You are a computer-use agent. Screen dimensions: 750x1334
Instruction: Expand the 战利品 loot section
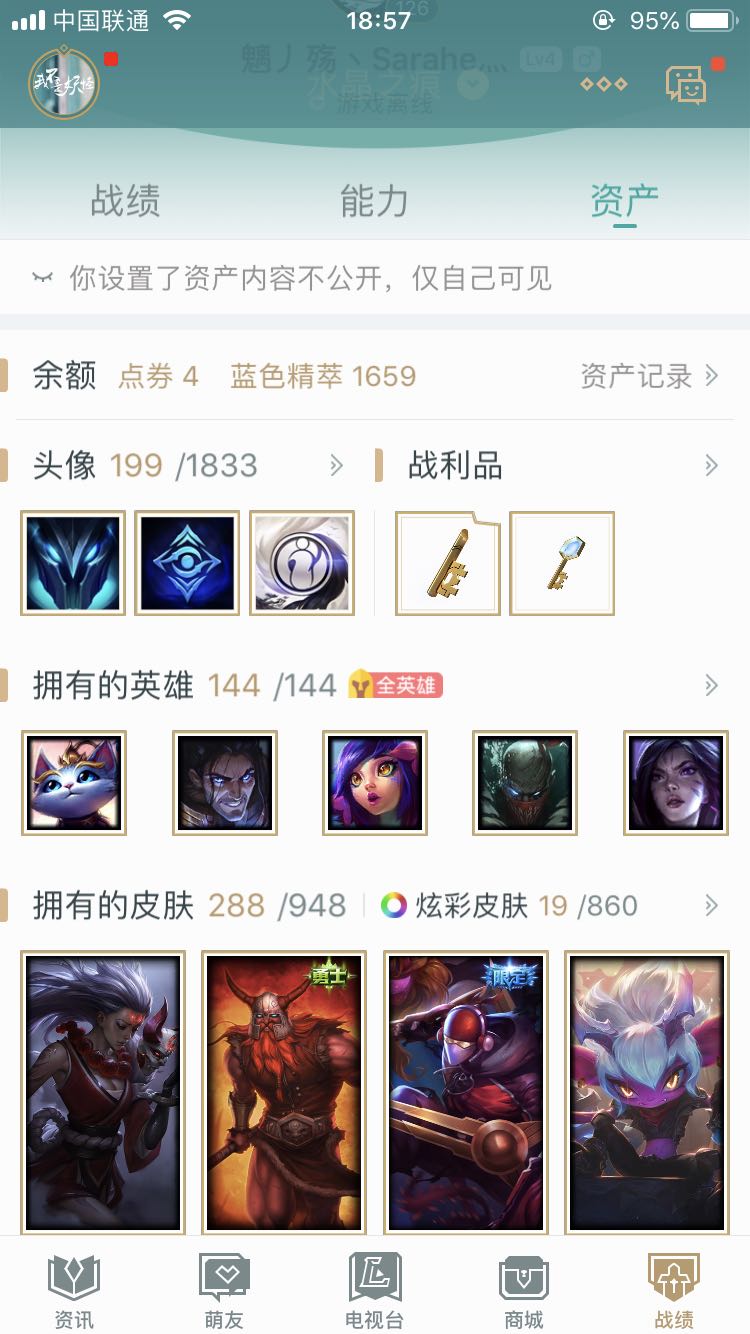(x=711, y=465)
